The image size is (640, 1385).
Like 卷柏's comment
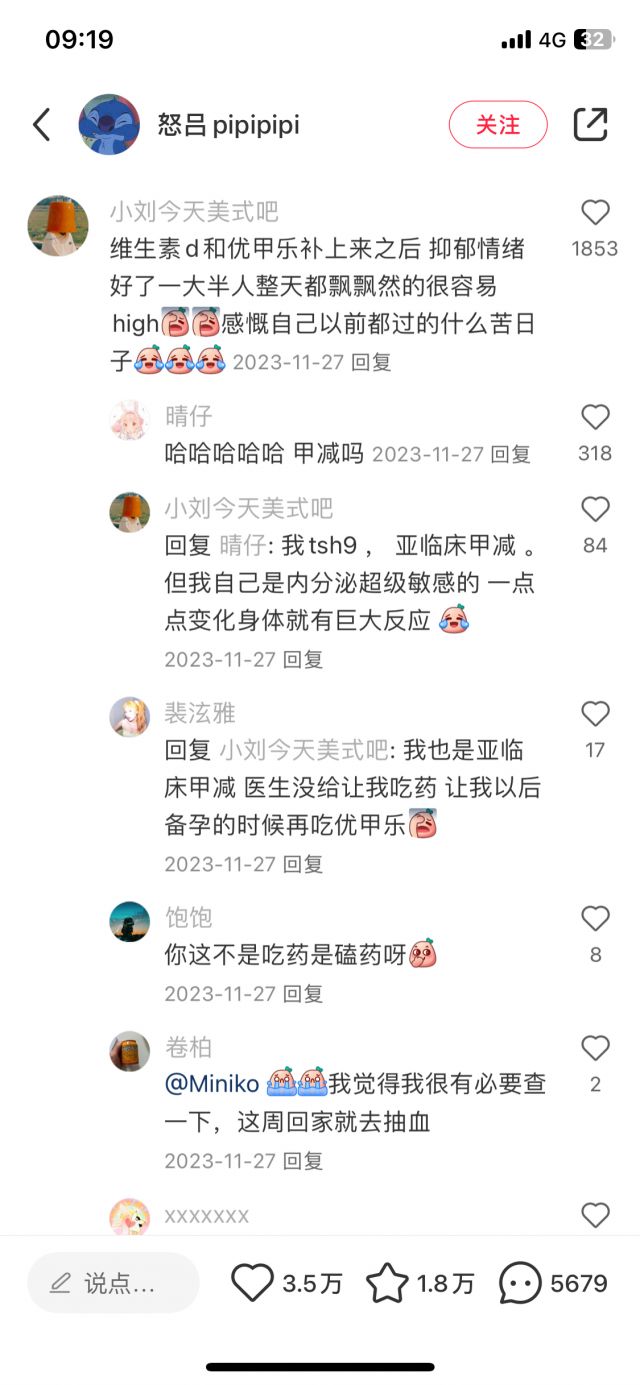tap(595, 1048)
